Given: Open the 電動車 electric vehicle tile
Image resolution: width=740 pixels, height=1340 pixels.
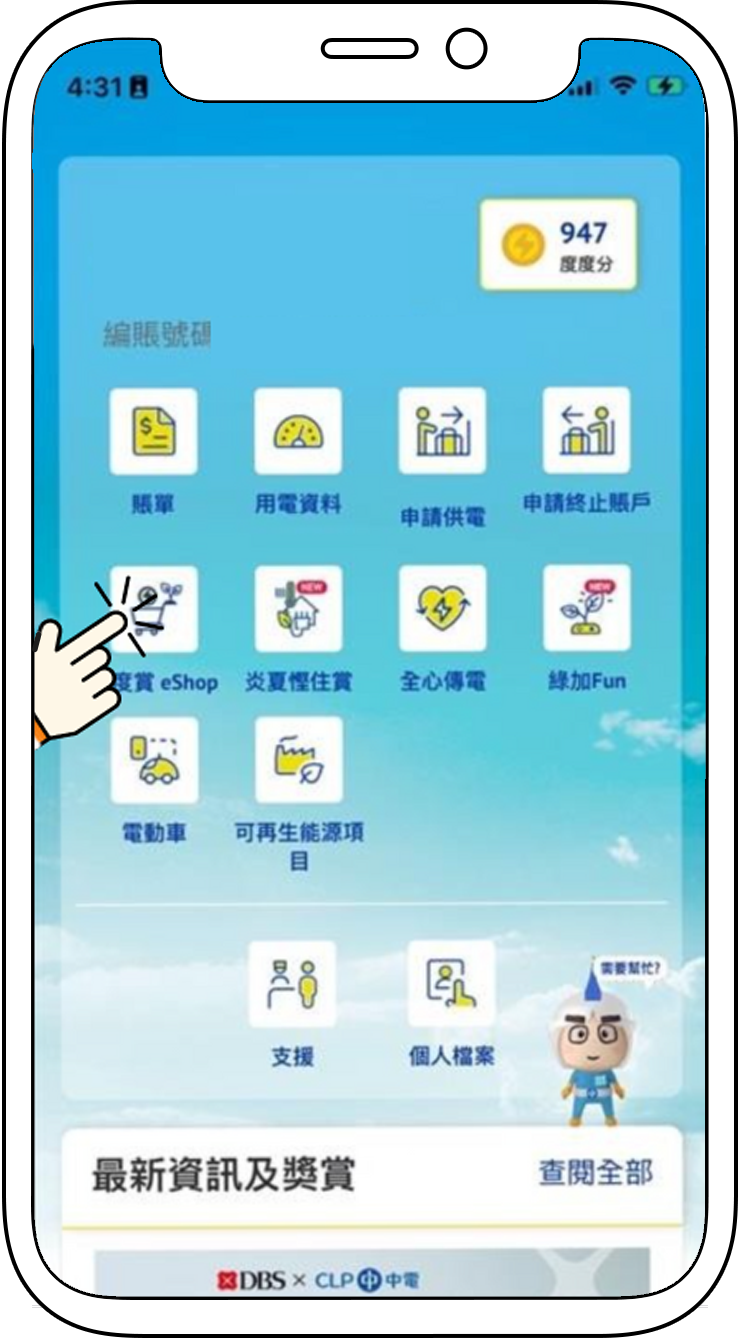Looking at the screenshot, I should 154,760.
